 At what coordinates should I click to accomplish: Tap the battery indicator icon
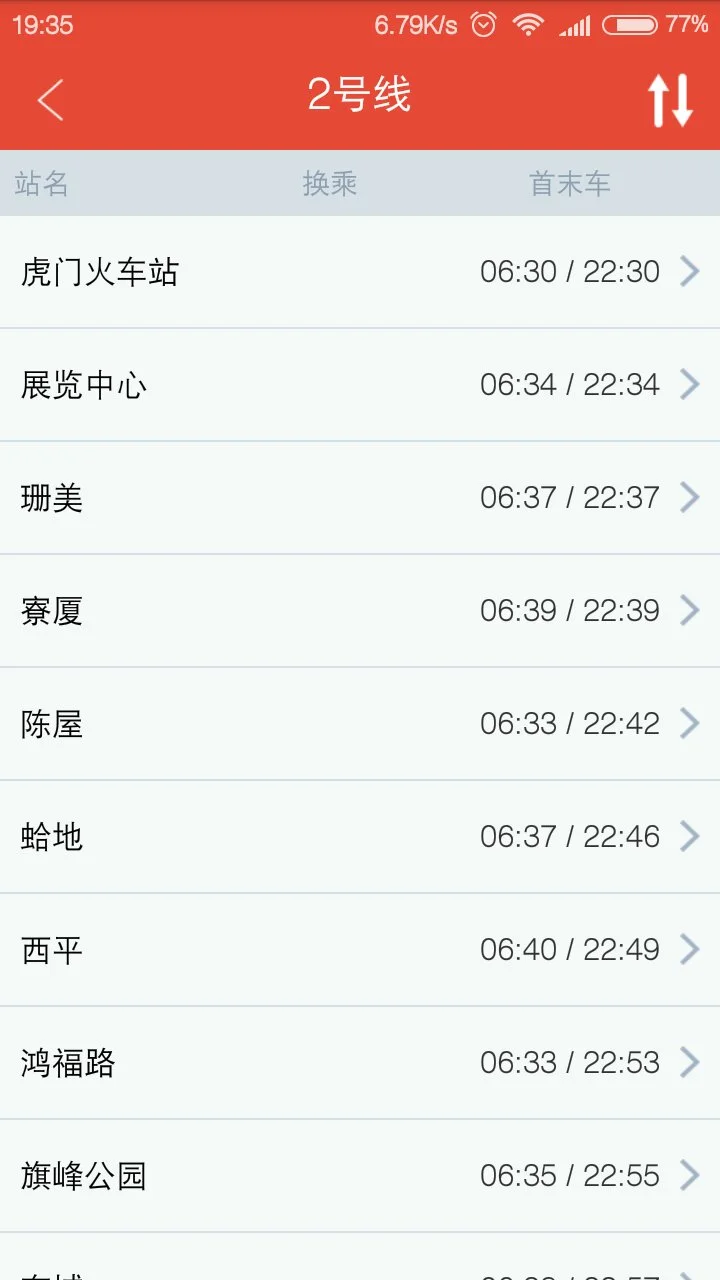(629, 22)
